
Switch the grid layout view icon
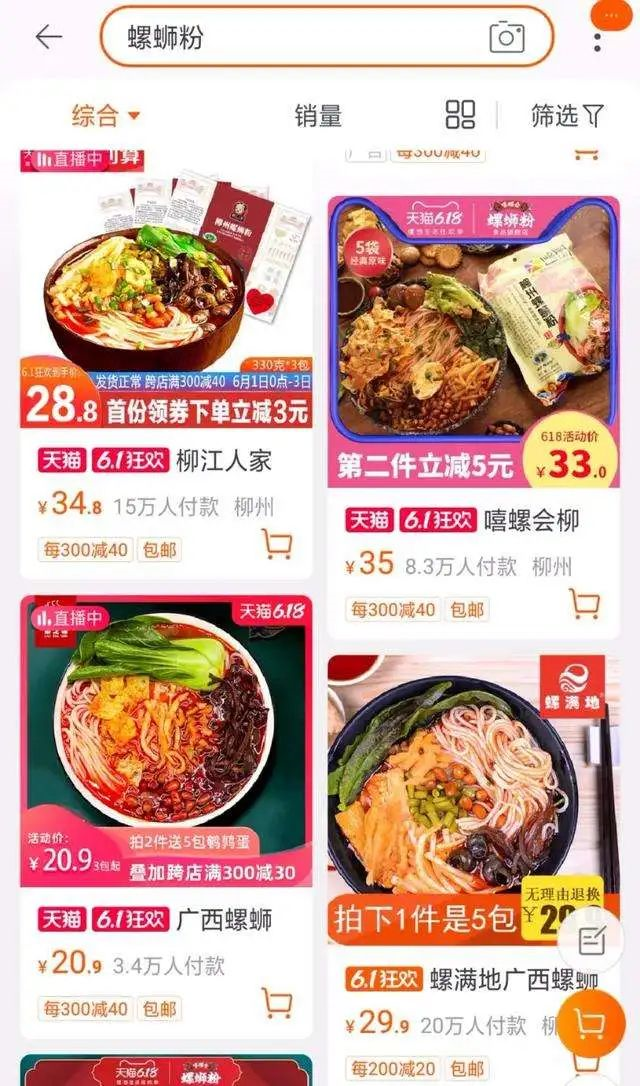click(x=460, y=115)
